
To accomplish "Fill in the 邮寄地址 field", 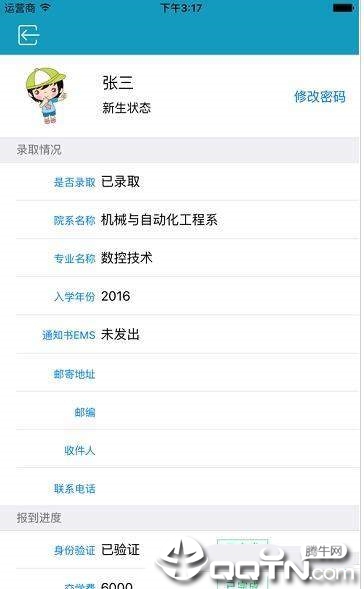I will click(x=187, y=373).
